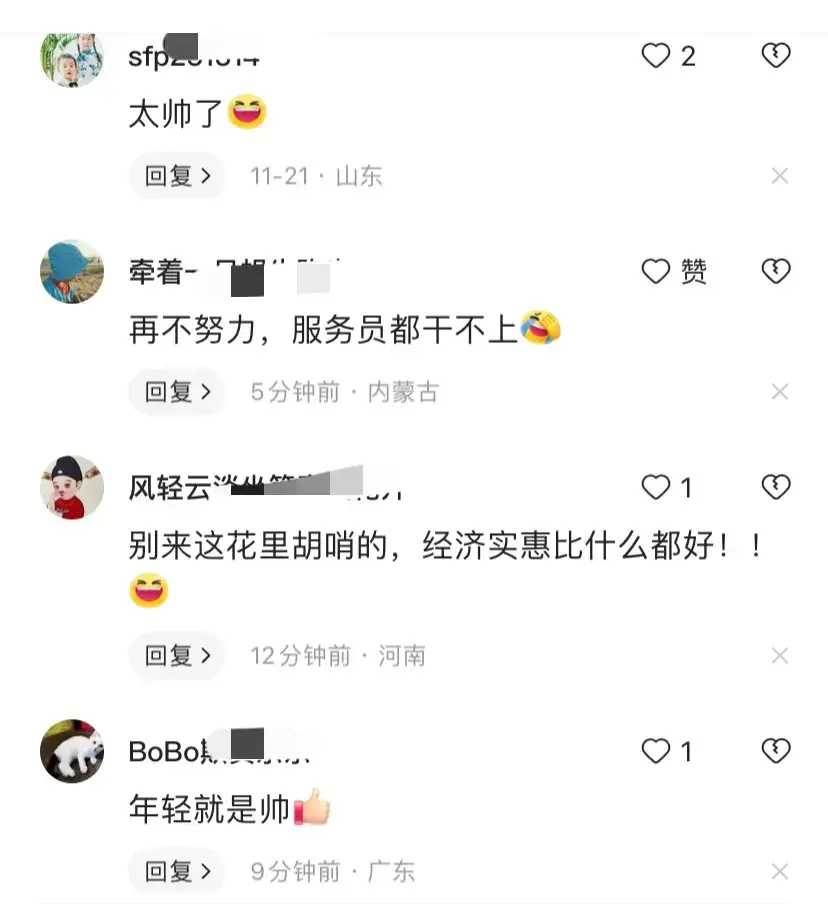Like the comment 年轻就是帅
Screen dimensions: 828x904
[656, 751]
